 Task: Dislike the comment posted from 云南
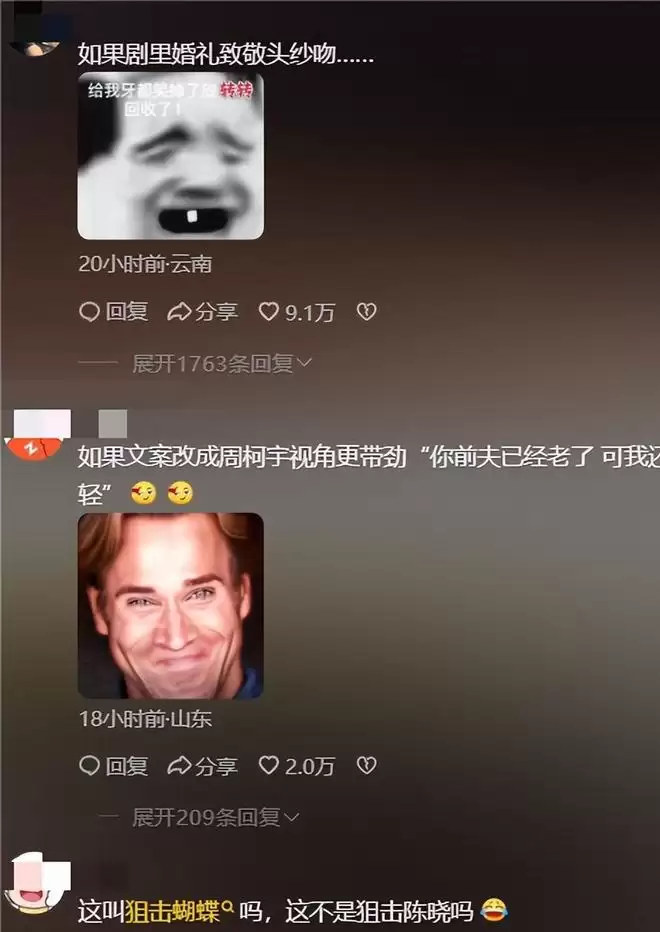366,312
